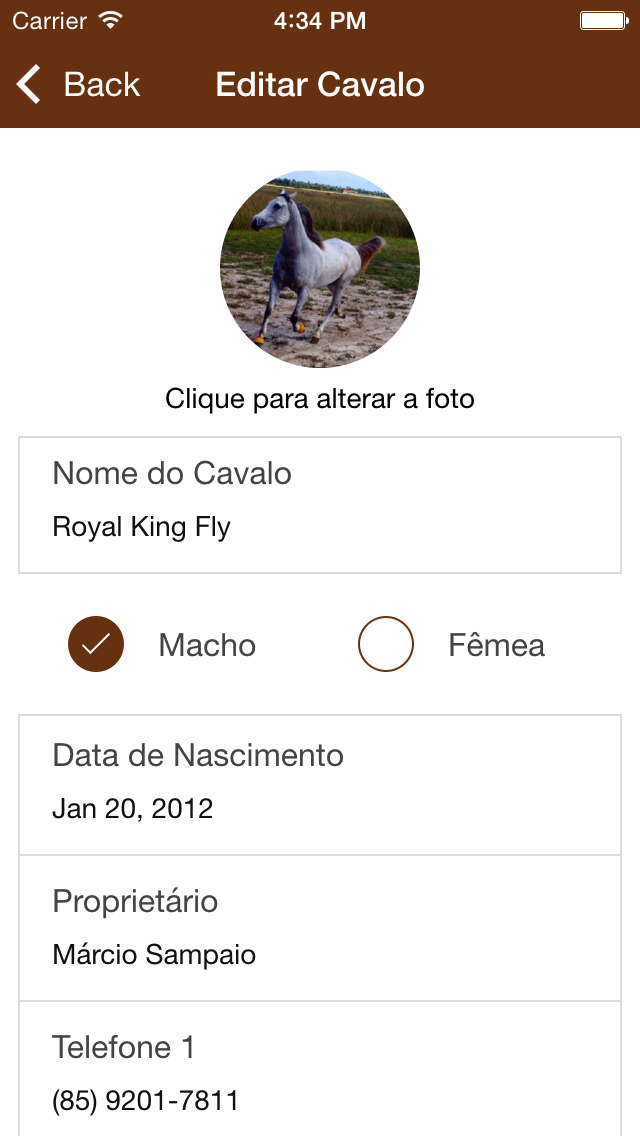Viewport: 640px width, 1136px height.
Task: Edit the Nome do Cavalo field
Action: tap(320, 527)
